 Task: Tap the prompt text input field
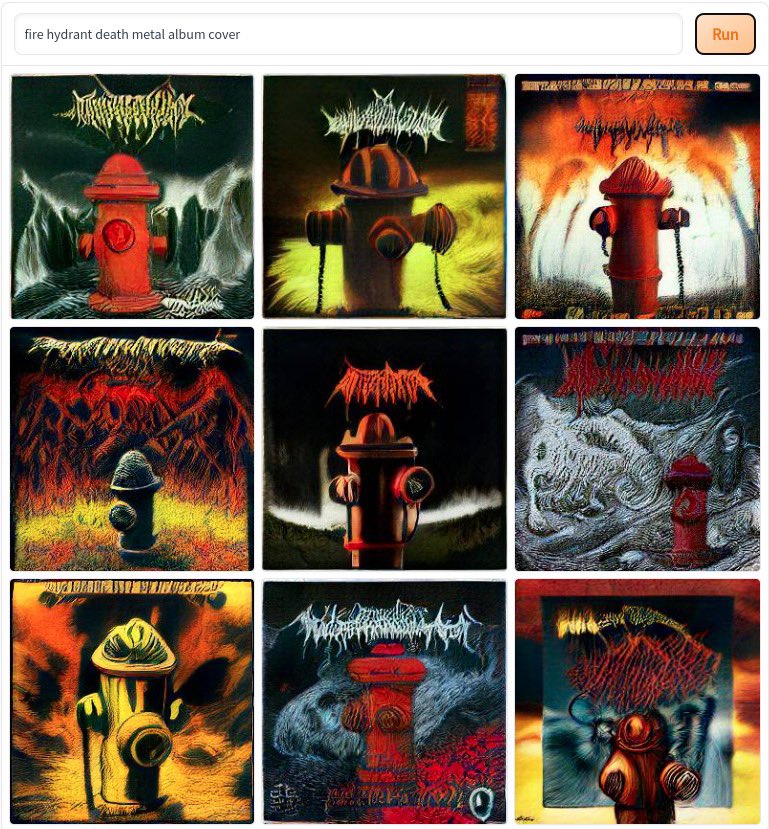pos(347,34)
